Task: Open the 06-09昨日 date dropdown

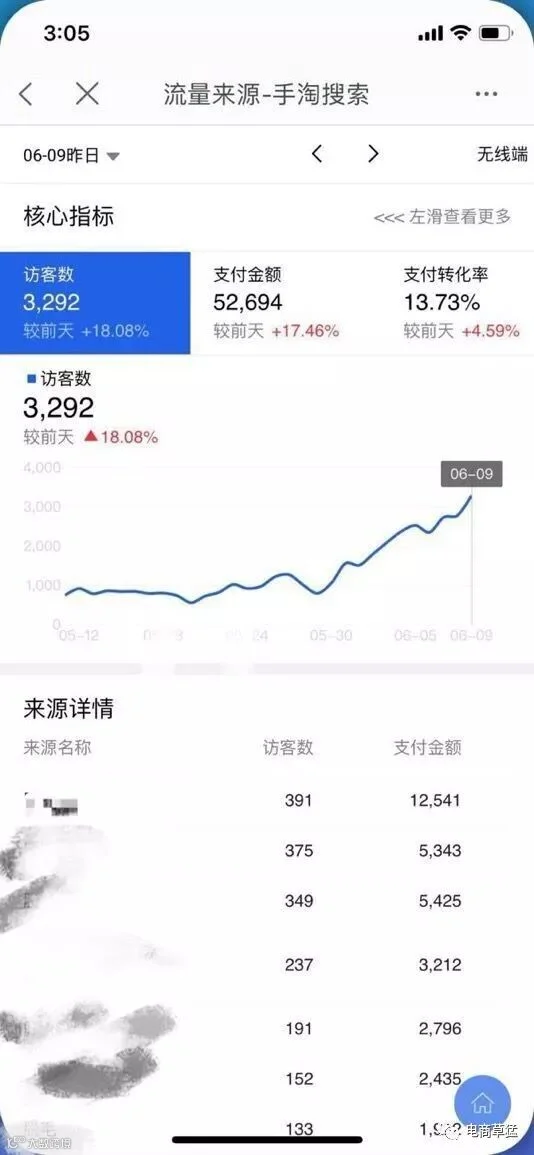Action: (x=71, y=155)
